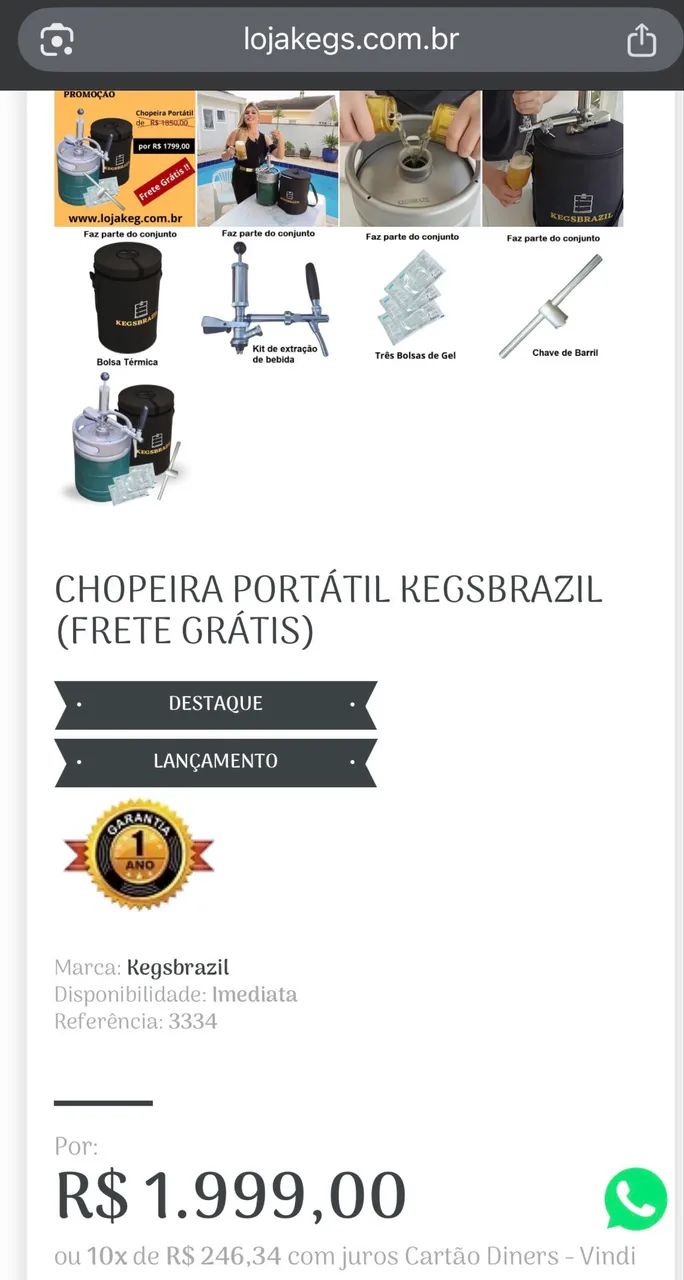This screenshot has width=684, height=1280.
Task: Open the WhatsApp chat button
Action: click(635, 1199)
